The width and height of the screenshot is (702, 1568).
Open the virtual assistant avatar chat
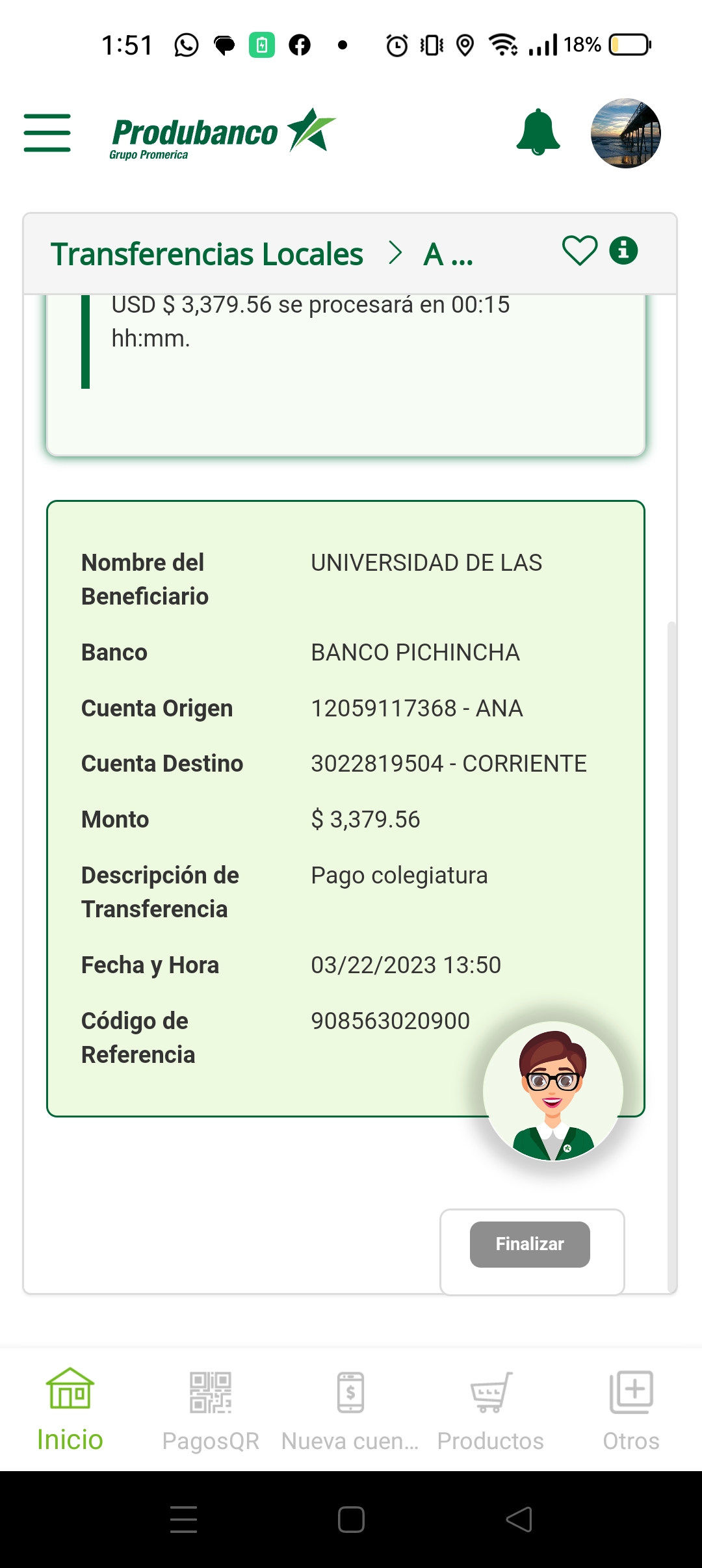tap(552, 1091)
